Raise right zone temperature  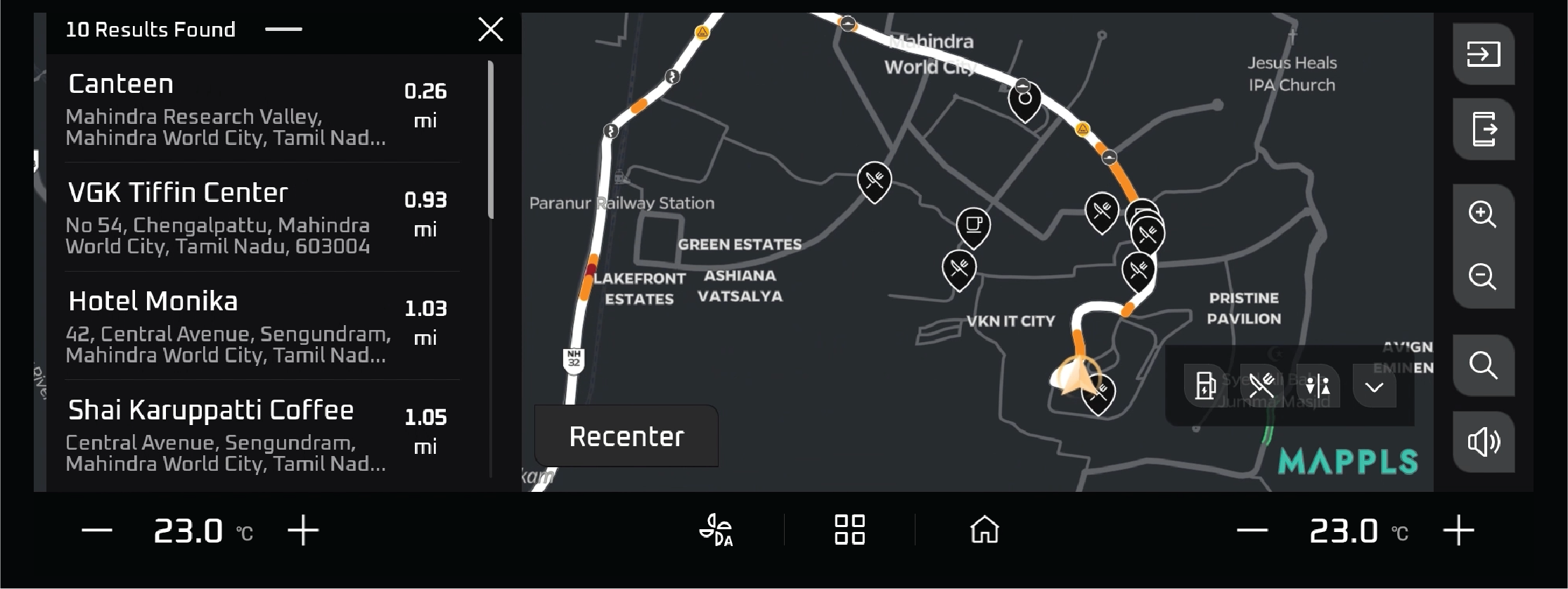(x=1458, y=531)
